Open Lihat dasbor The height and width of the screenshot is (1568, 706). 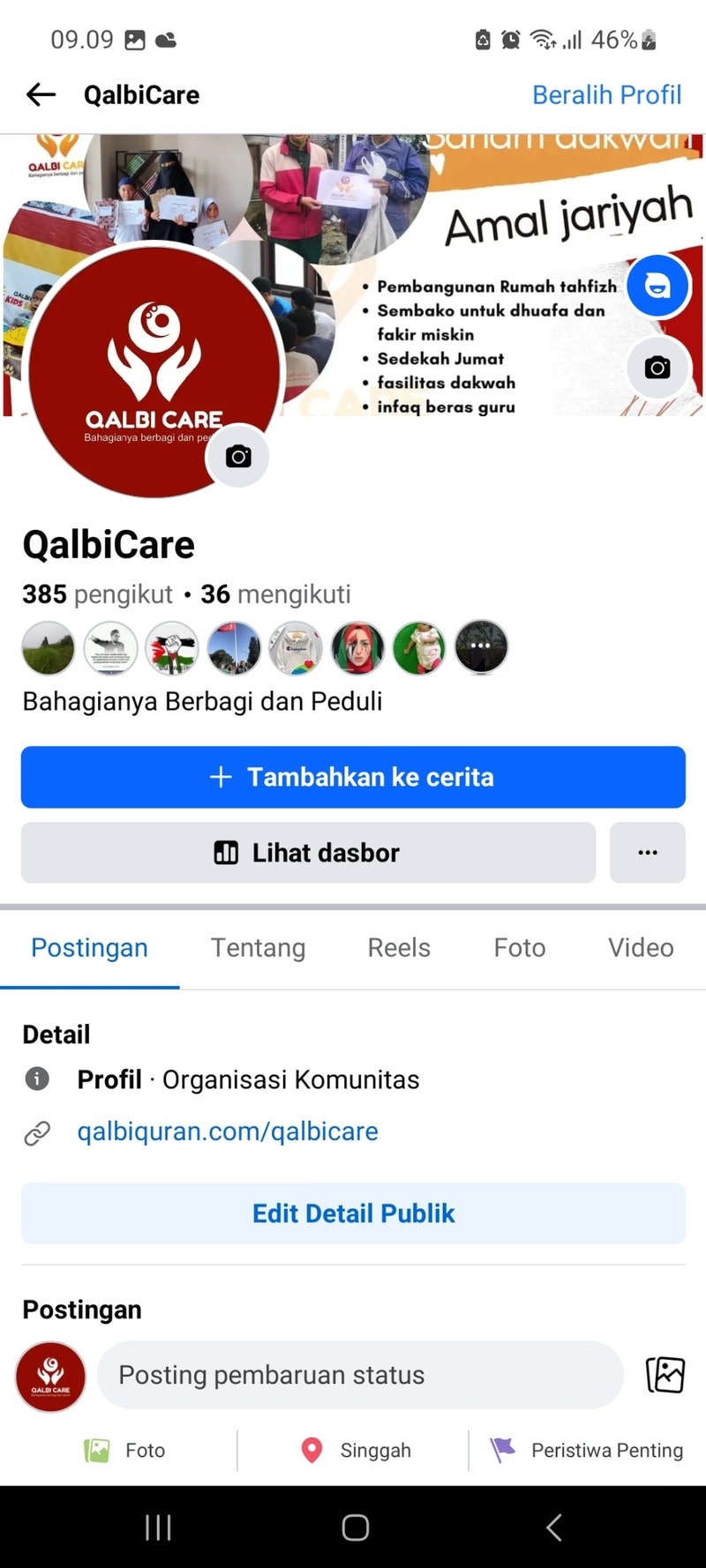tap(308, 853)
